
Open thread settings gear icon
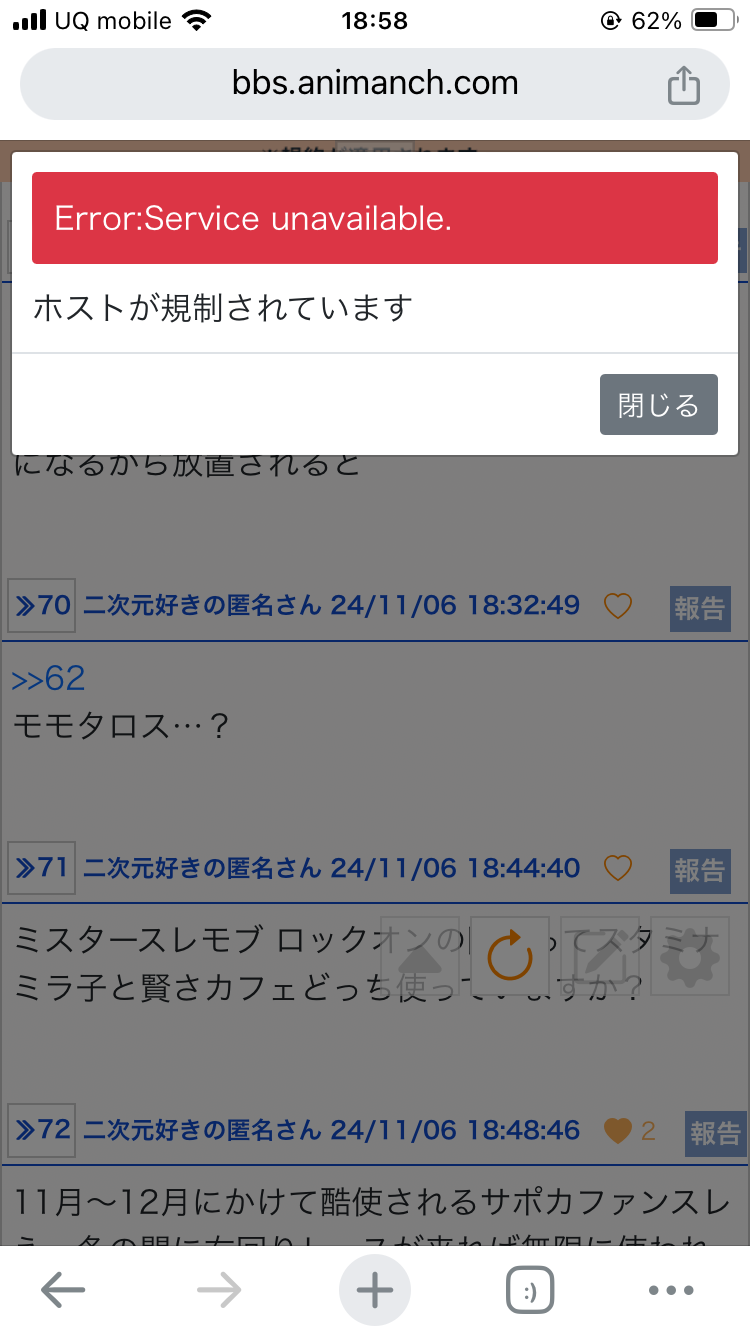689,956
